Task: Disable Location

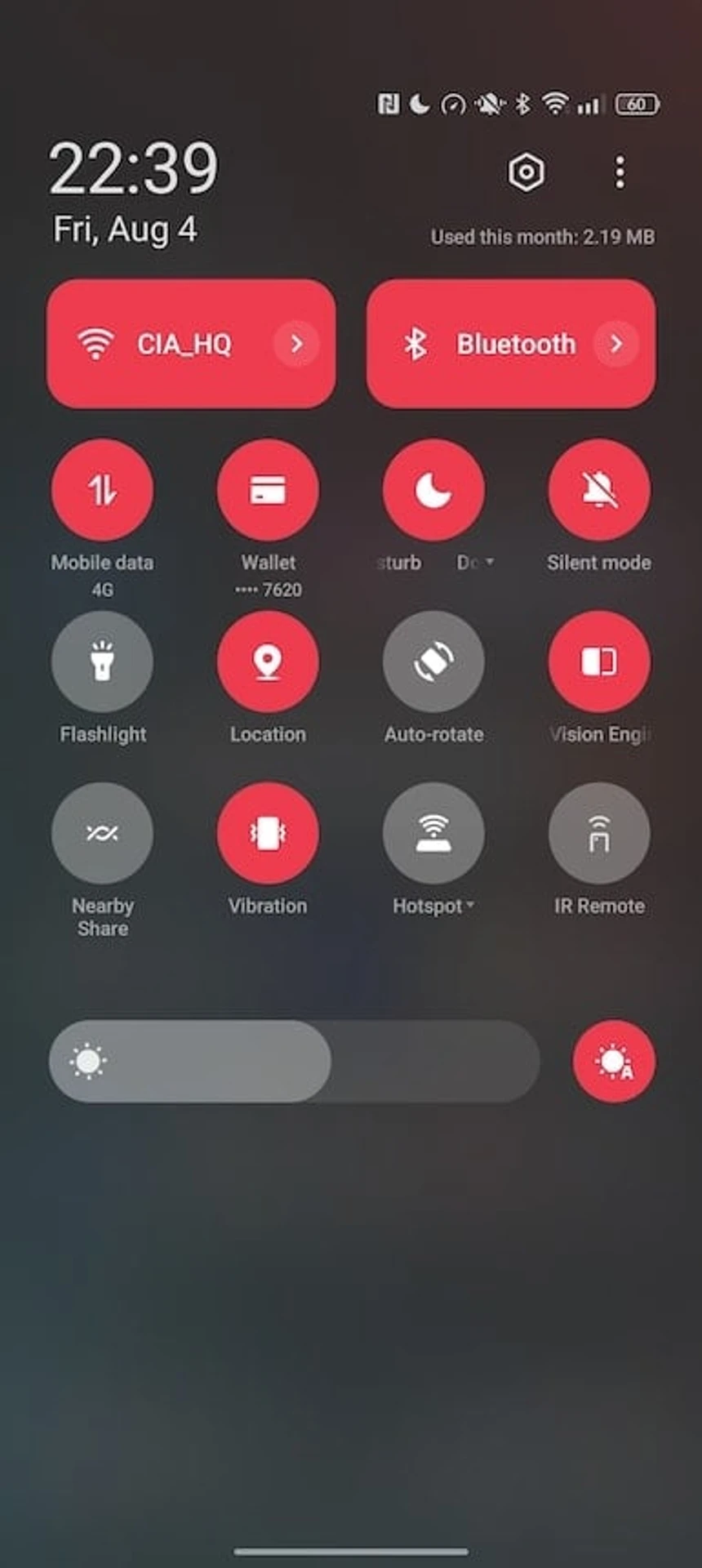Action: (268, 661)
